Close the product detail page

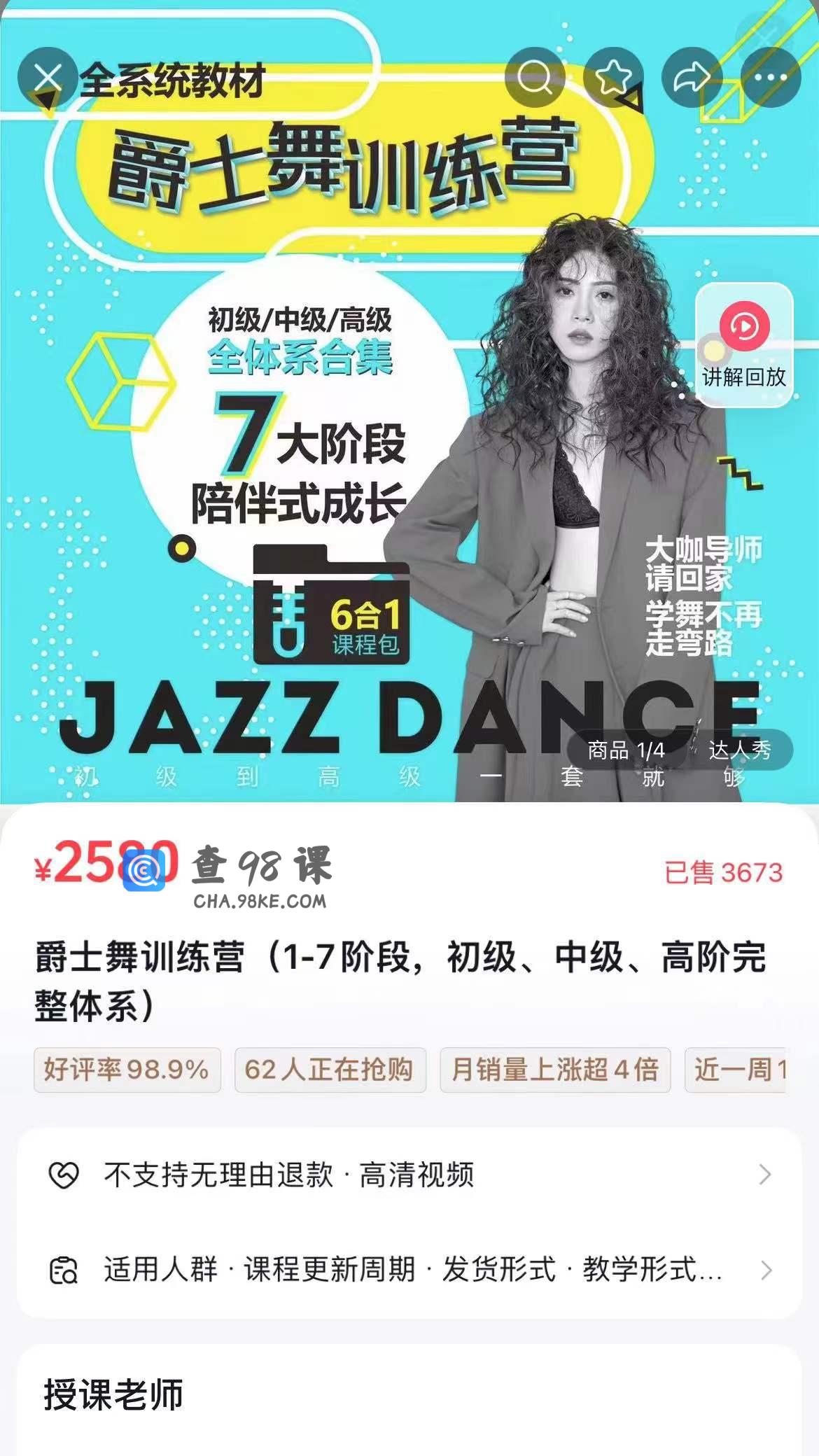point(47,78)
